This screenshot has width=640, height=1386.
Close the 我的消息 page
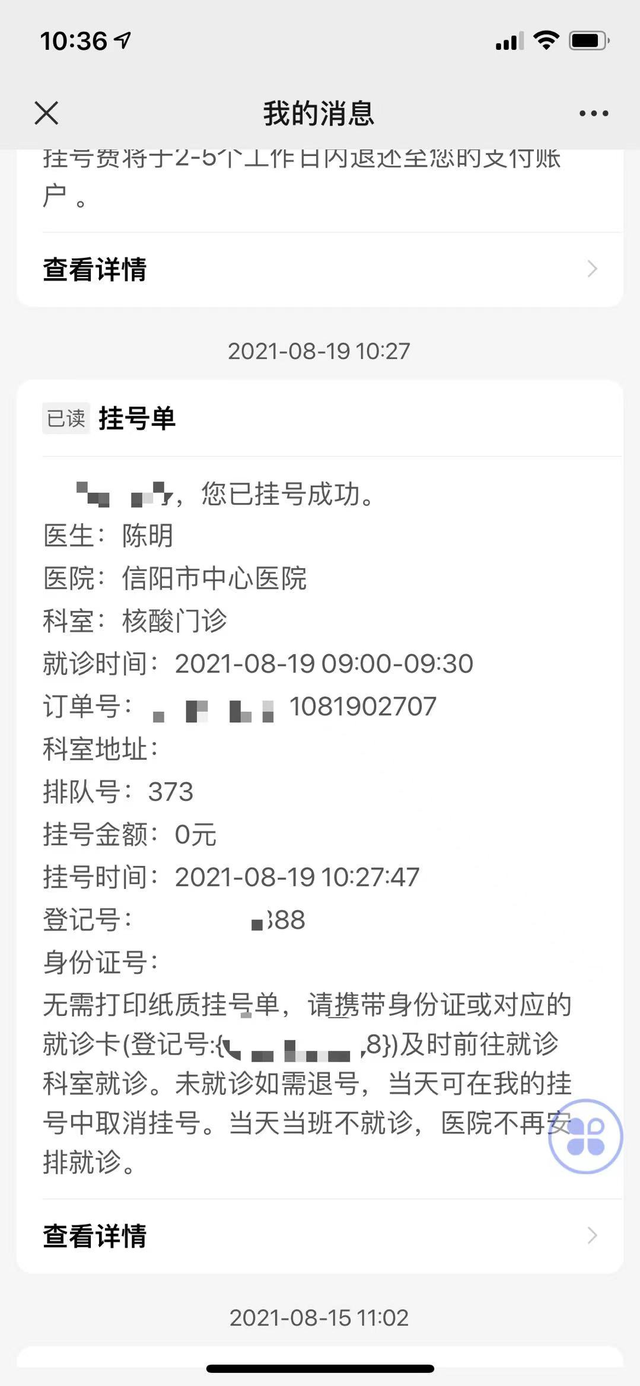[x=47, y=113]
